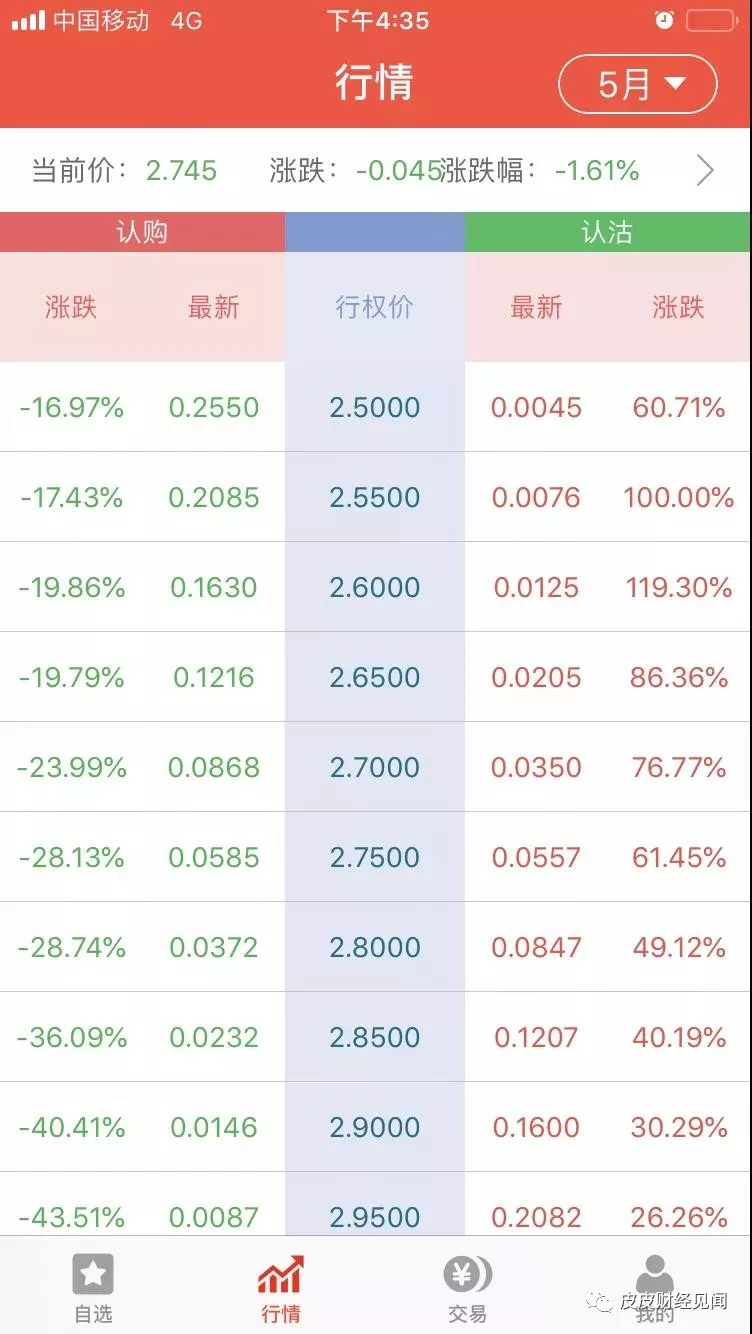This screenshot has height=1334, width=752.
Task: Open the option row with strike 2.6500
Action: point(375,677)
